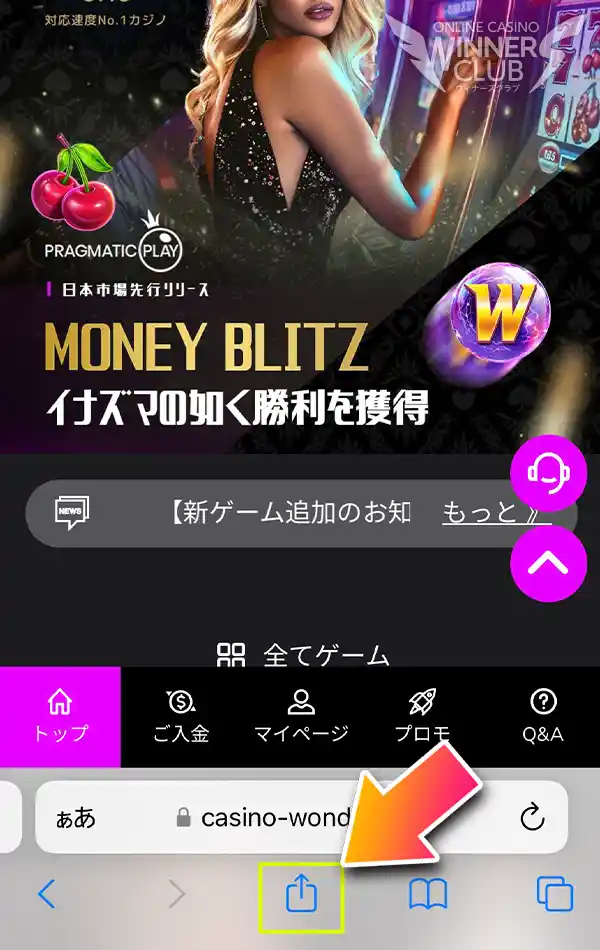Reload the casino page
Image resolution: width=600 pixels, height=950 pixels.
click(x=532, y=817)
